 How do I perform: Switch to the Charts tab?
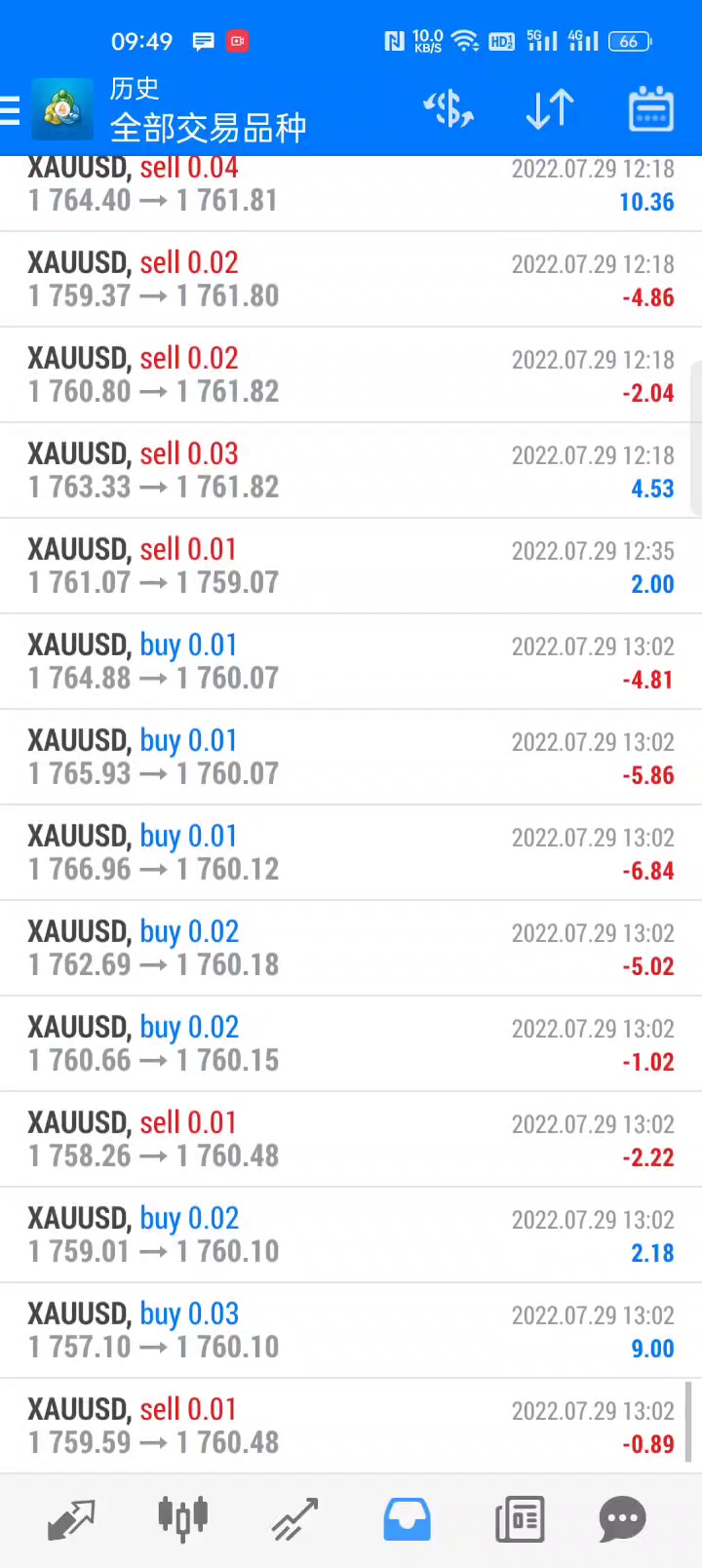(x=183, y=1519)
